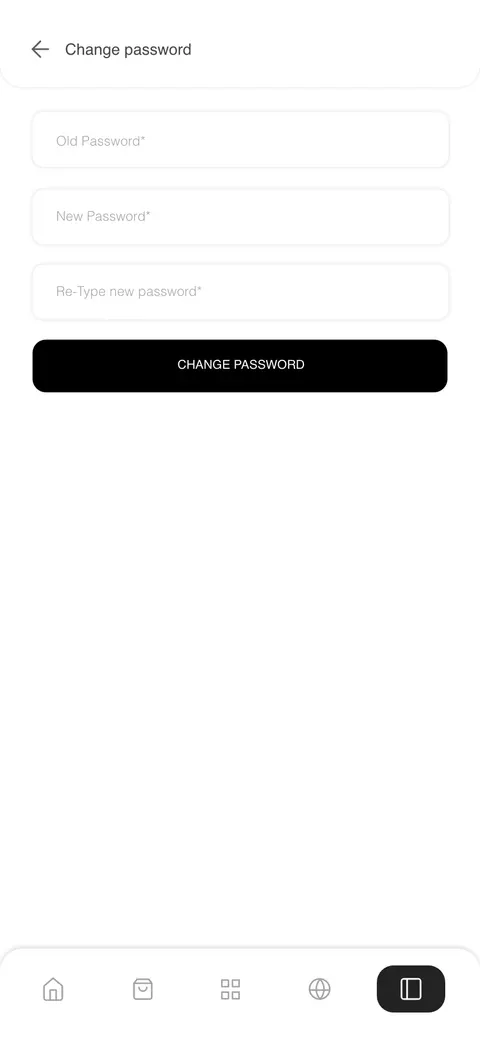
Task: Open the categories grid tab
Action: tap(231, 989)
